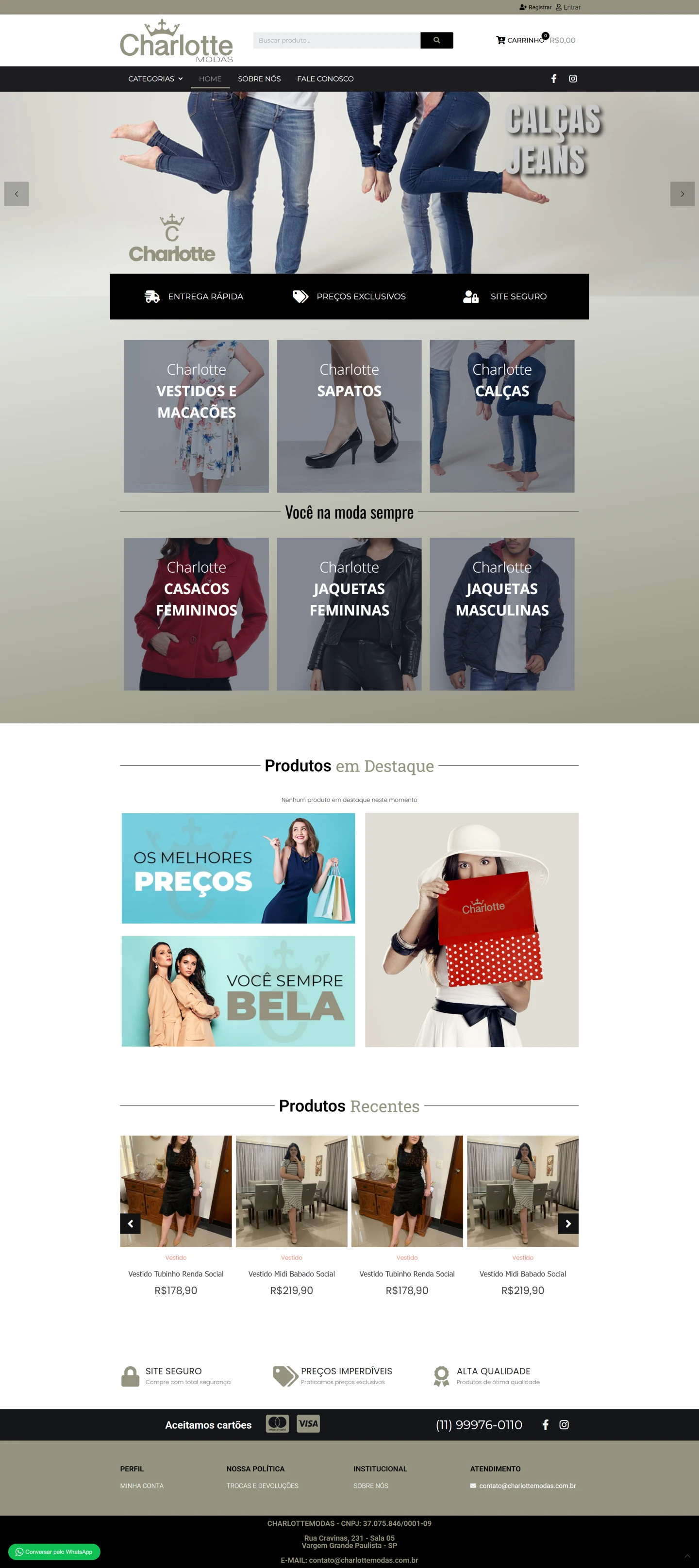Open the Trocas e Devoluções policy link
Screen dimensions: 699x1568
[263, 1486]
